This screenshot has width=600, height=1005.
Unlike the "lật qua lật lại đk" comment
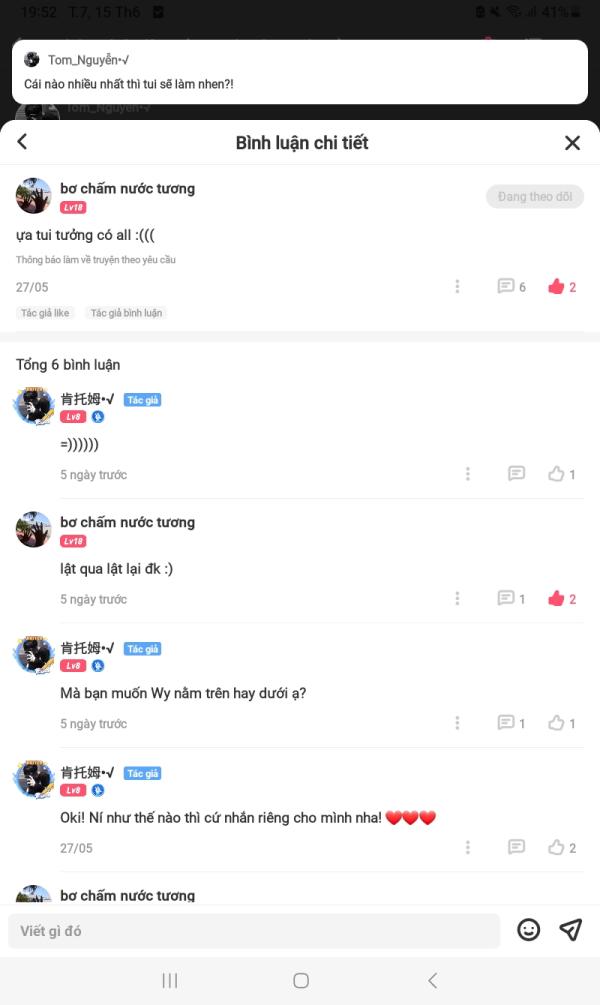(557, 599)
